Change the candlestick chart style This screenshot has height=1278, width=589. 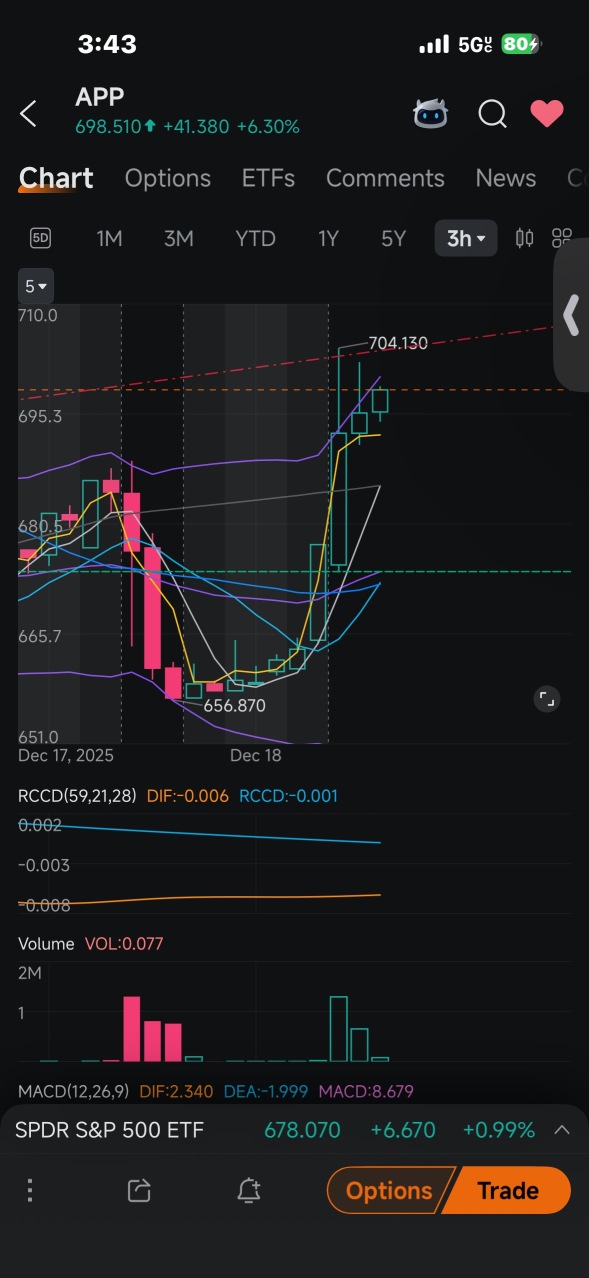[524, 238]
